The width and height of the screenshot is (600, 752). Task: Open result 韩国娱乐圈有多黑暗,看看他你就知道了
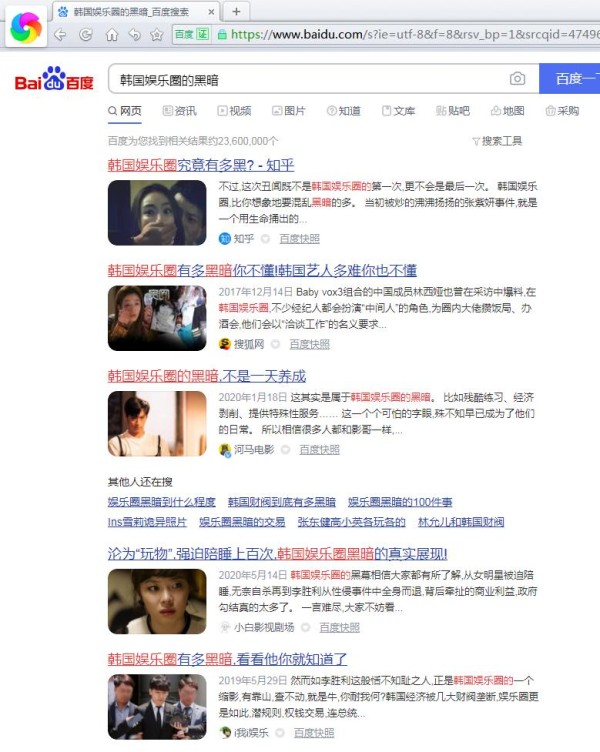point(228,658)
